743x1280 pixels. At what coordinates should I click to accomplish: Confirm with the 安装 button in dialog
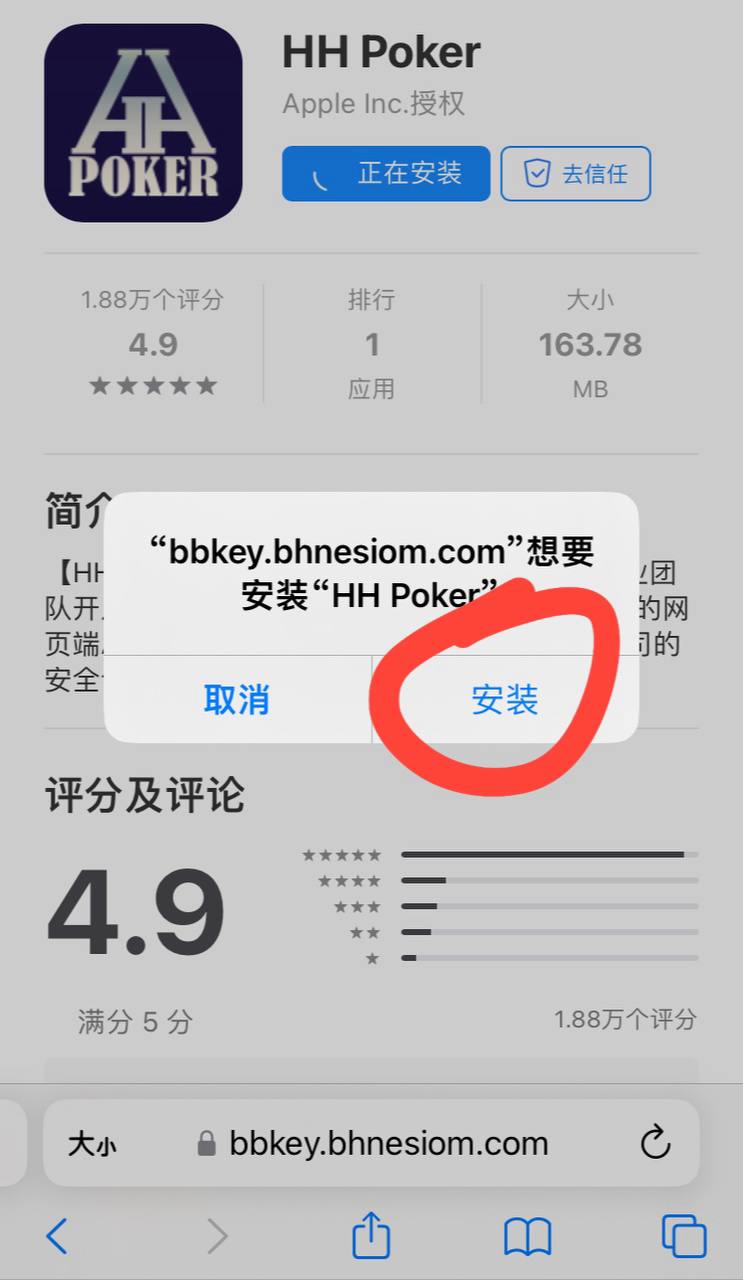(505, 700)
